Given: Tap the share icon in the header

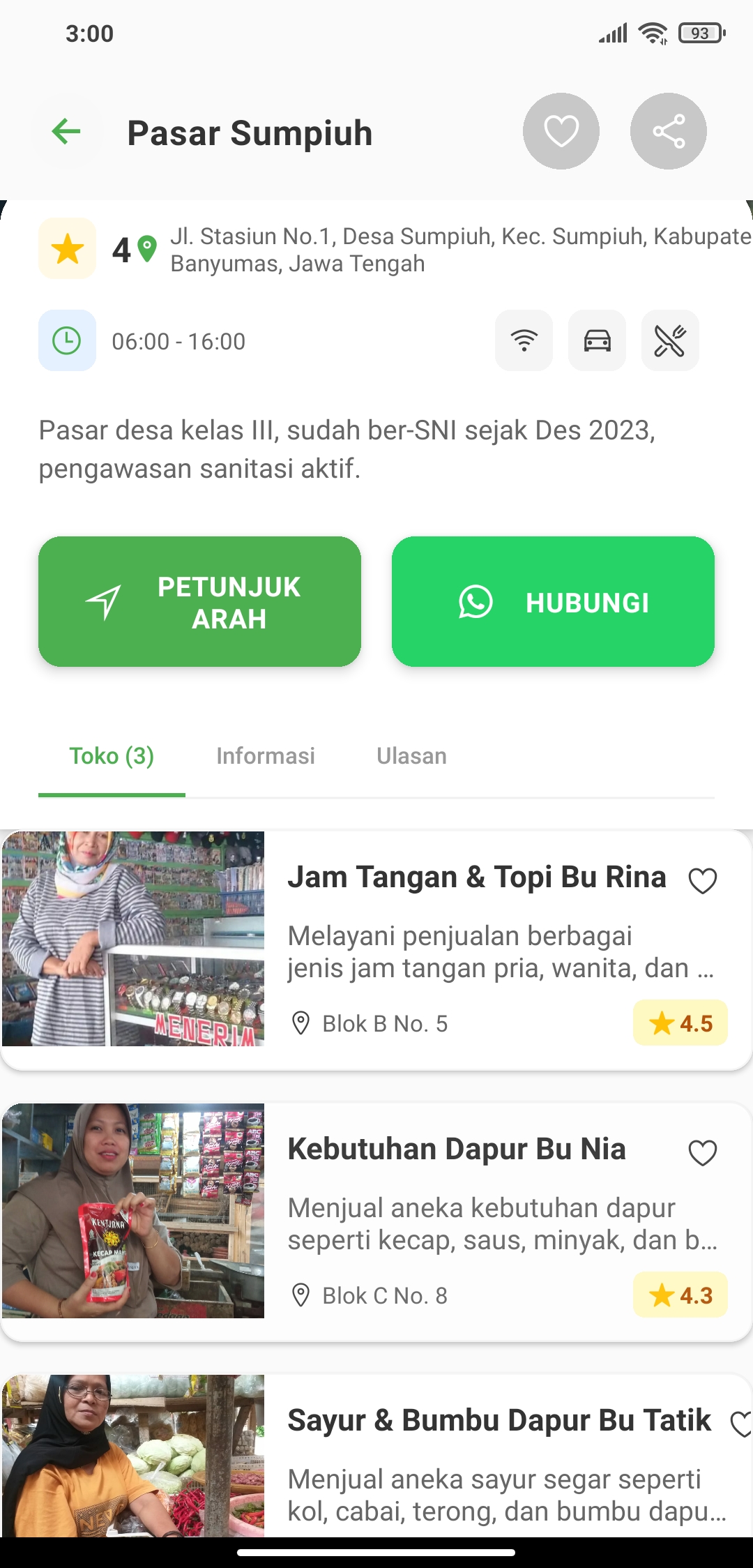Looking at the screenshot, I should coord(667,130).
